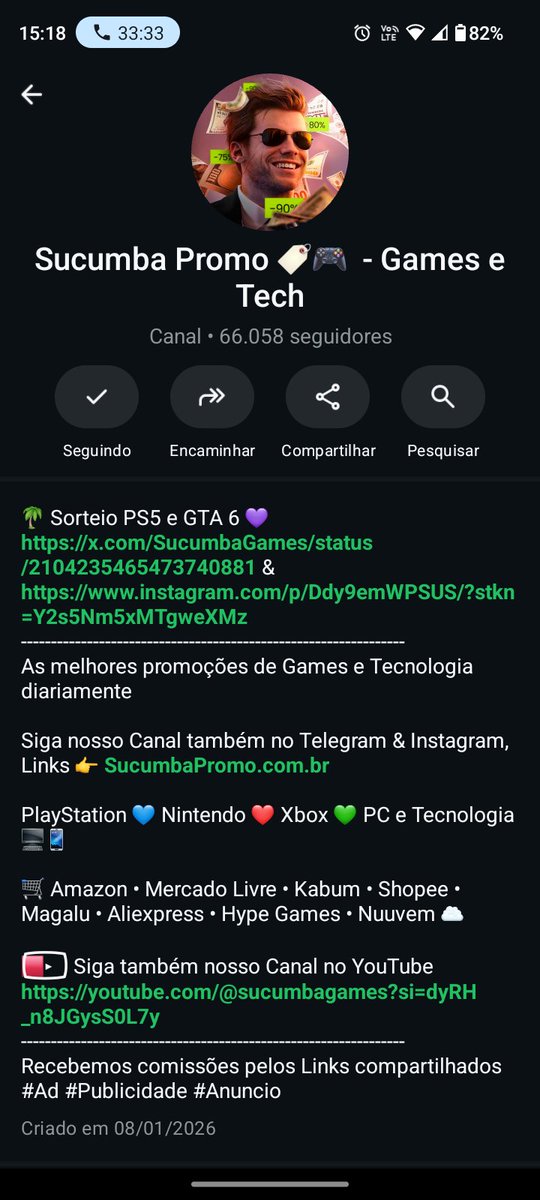This screenshot has height=1200, width=540.
Task: Return to the ongoing call chip 33:33
Action: [x=128, y=33]
